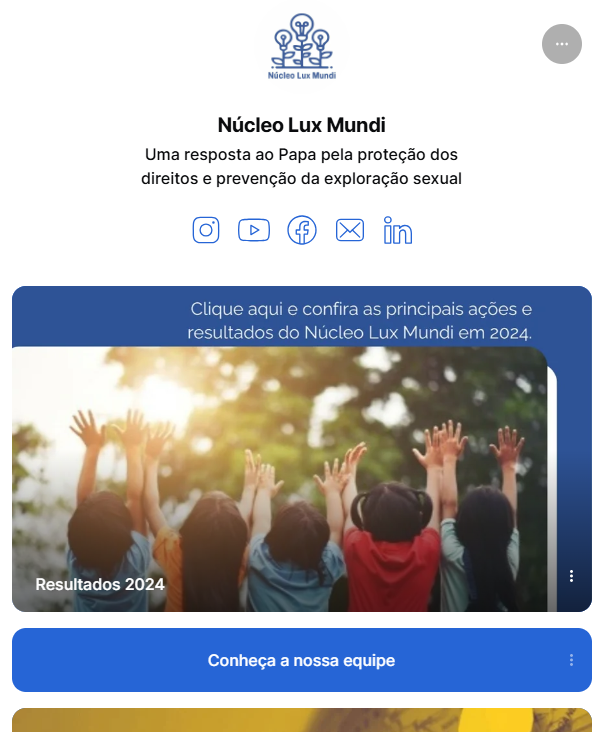The height and width of the screenshot is (732, 602).
Task: Visit the Núcleo Lux Mundi Instagram profile
Action: click(x=206, y=230)
